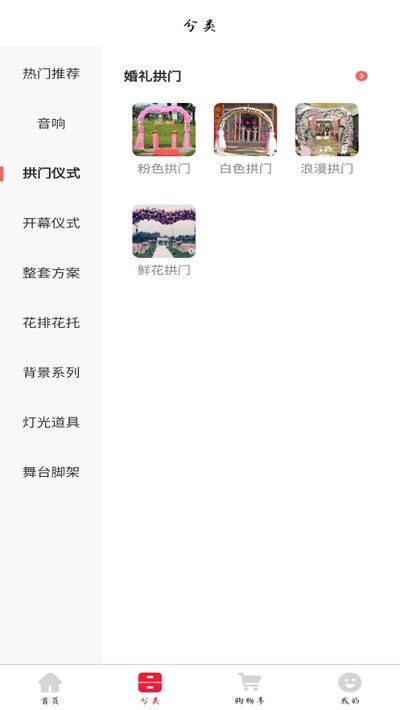View the 浪漫拱门 item
Image resolution: width=400 pixels, height=710 pixels.
(x=327, y=139)
